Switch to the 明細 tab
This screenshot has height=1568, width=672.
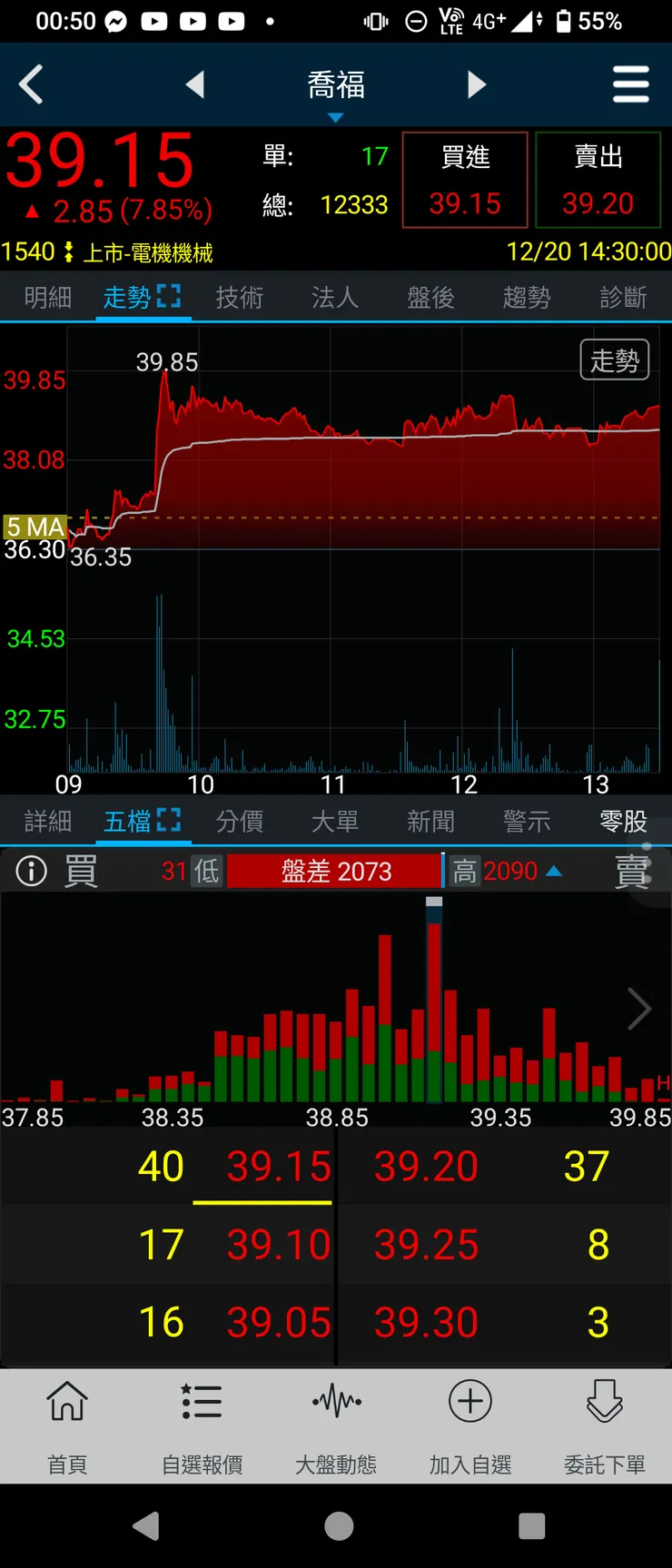click(47, 298)
